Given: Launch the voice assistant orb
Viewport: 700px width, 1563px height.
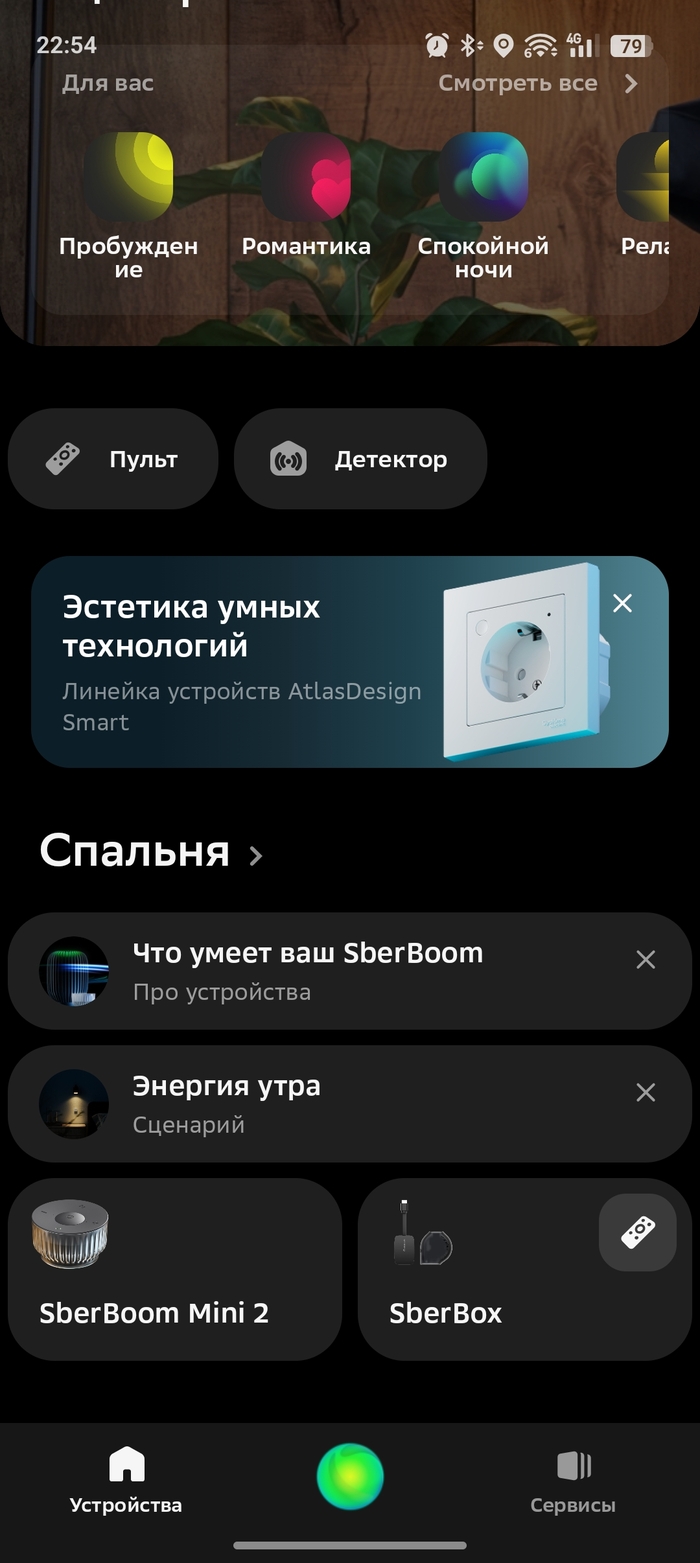Looking at the screenshot, I should (350, 1476).
